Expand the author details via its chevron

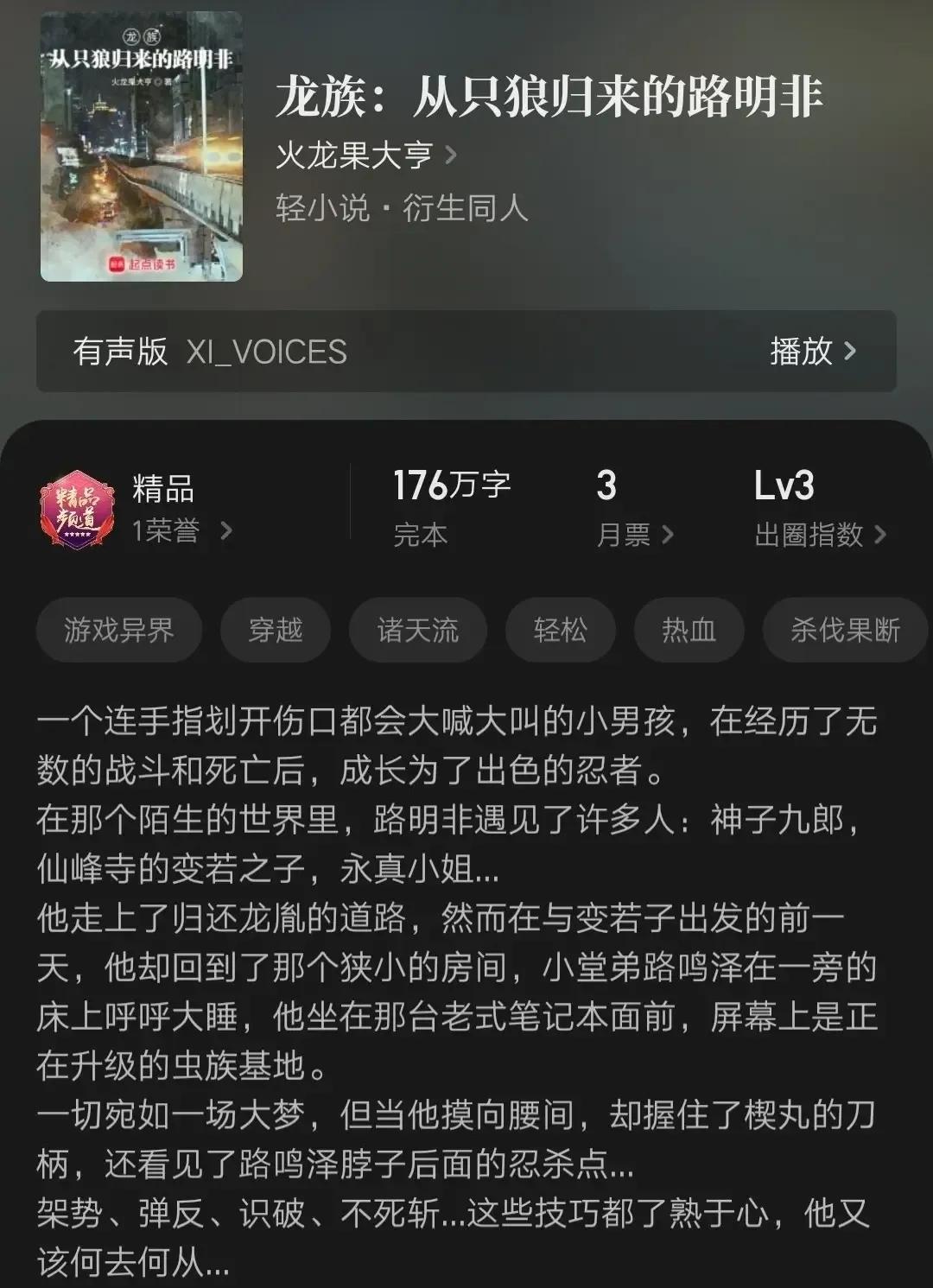click(x=451, y=155)
